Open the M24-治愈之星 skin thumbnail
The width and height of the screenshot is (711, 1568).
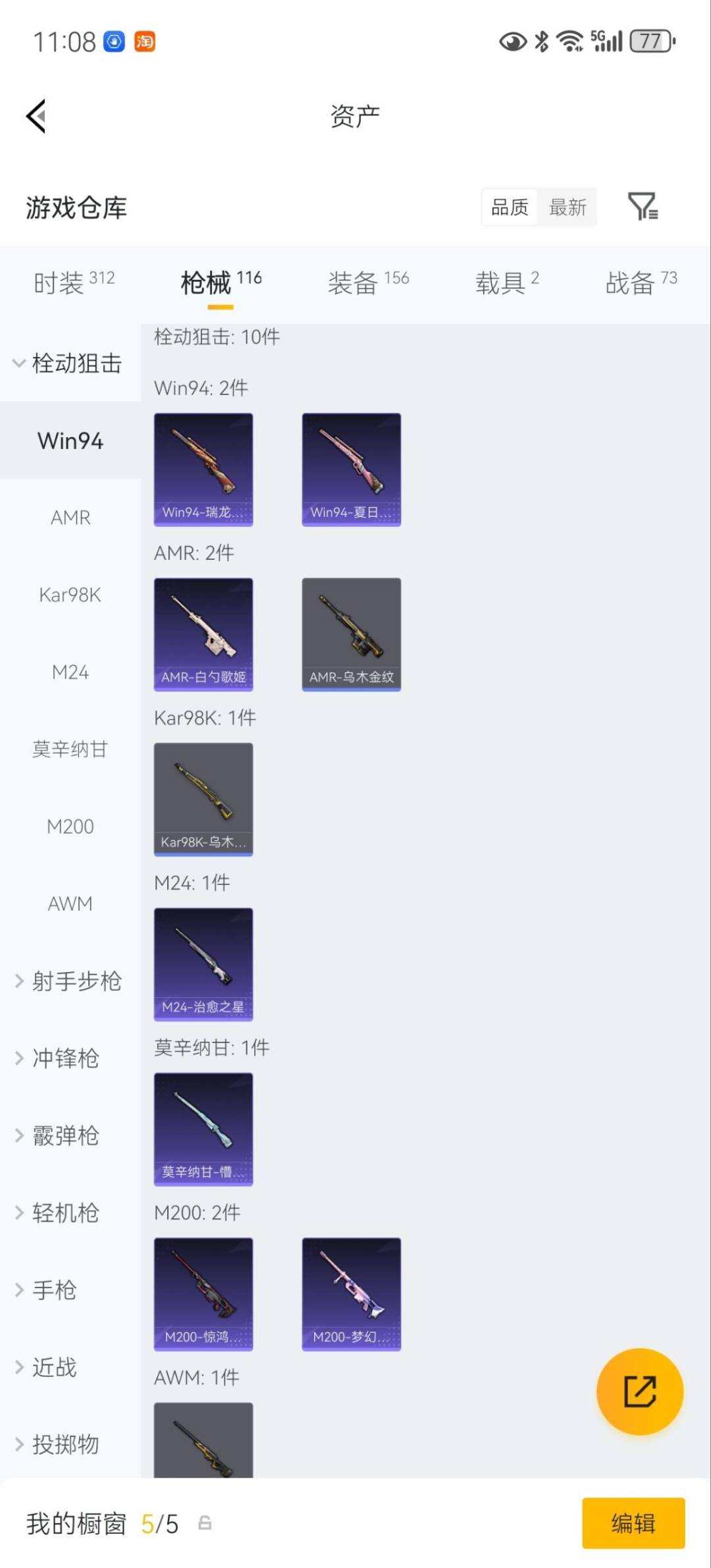click(203, 963)
